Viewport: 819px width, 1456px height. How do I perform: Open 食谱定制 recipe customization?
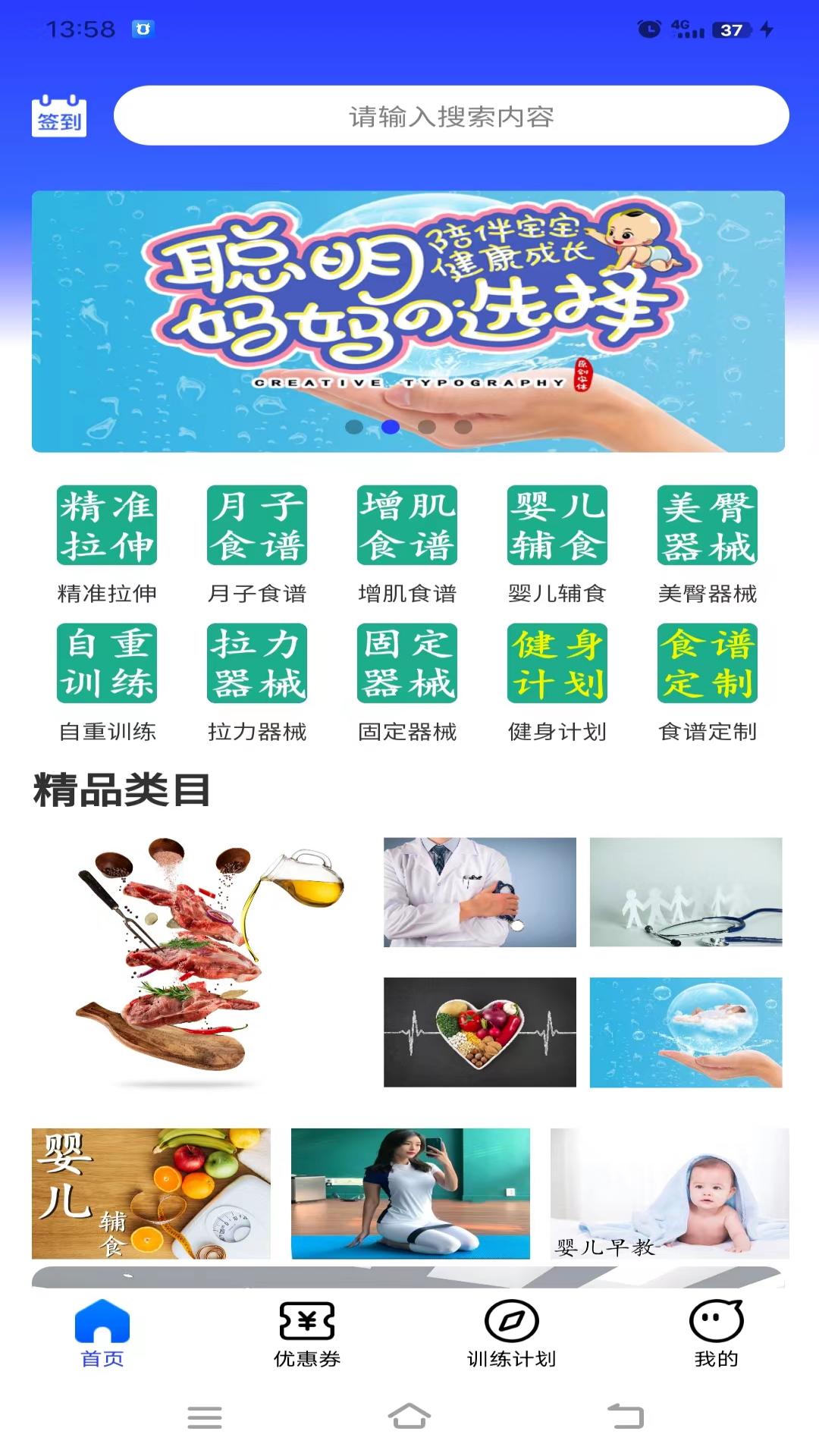click(x=708, y=664)
